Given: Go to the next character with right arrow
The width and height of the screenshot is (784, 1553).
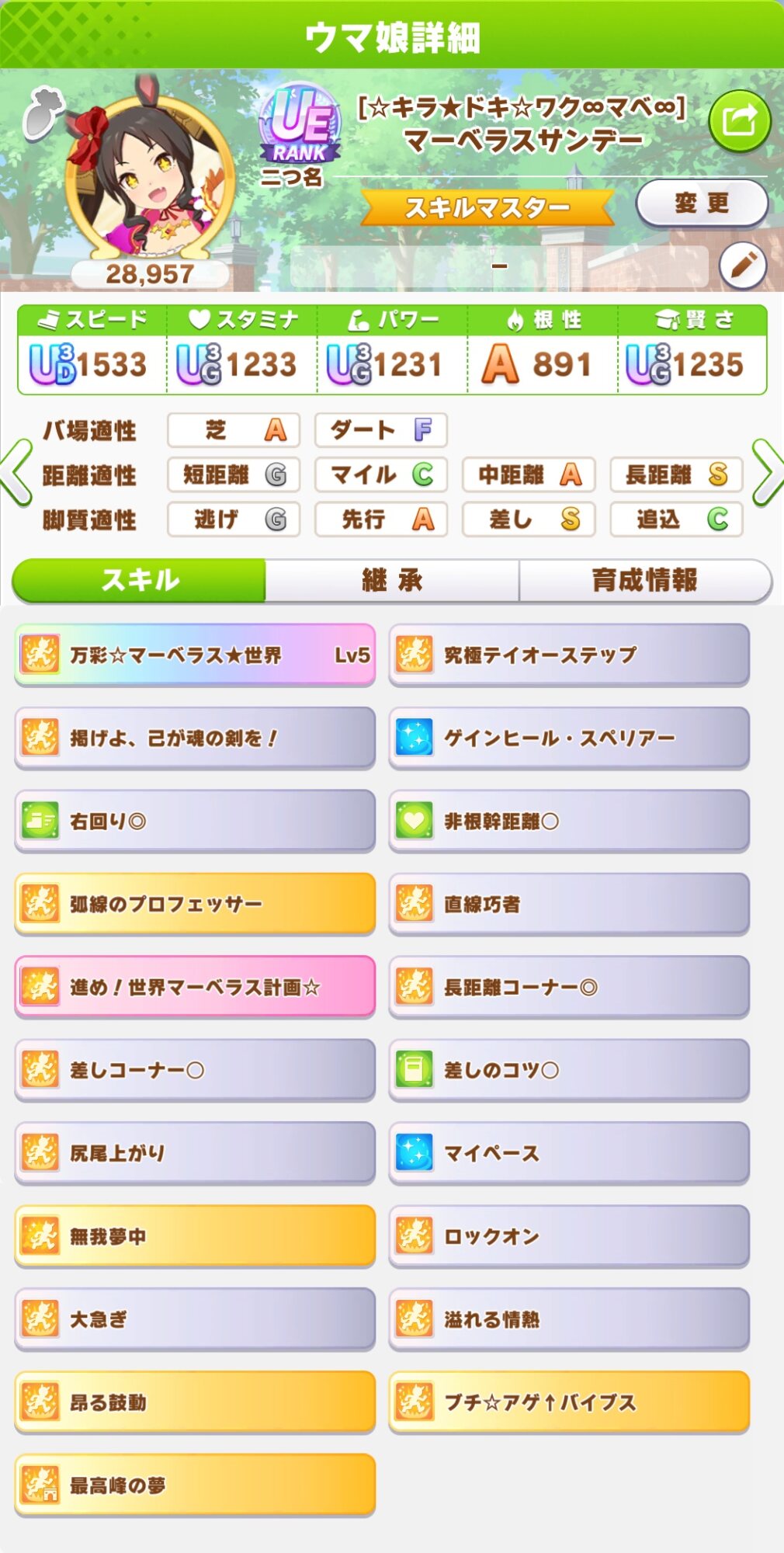Looking at the screenshot, I should 767,473.
